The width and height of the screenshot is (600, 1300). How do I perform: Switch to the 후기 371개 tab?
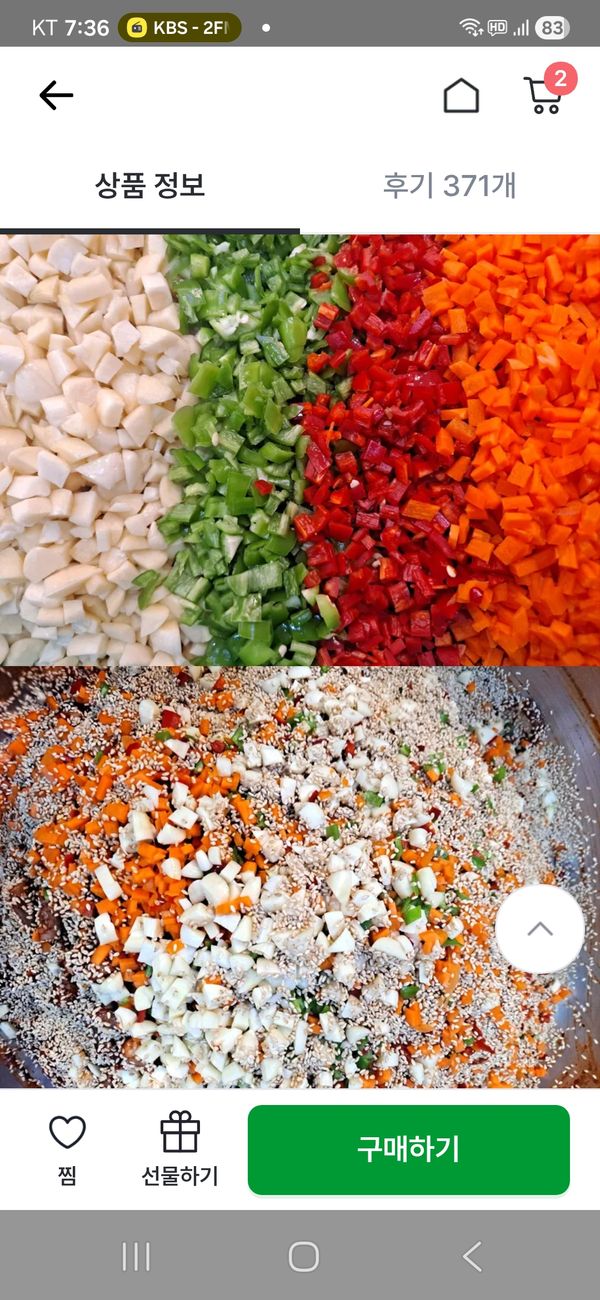[449, 186]
